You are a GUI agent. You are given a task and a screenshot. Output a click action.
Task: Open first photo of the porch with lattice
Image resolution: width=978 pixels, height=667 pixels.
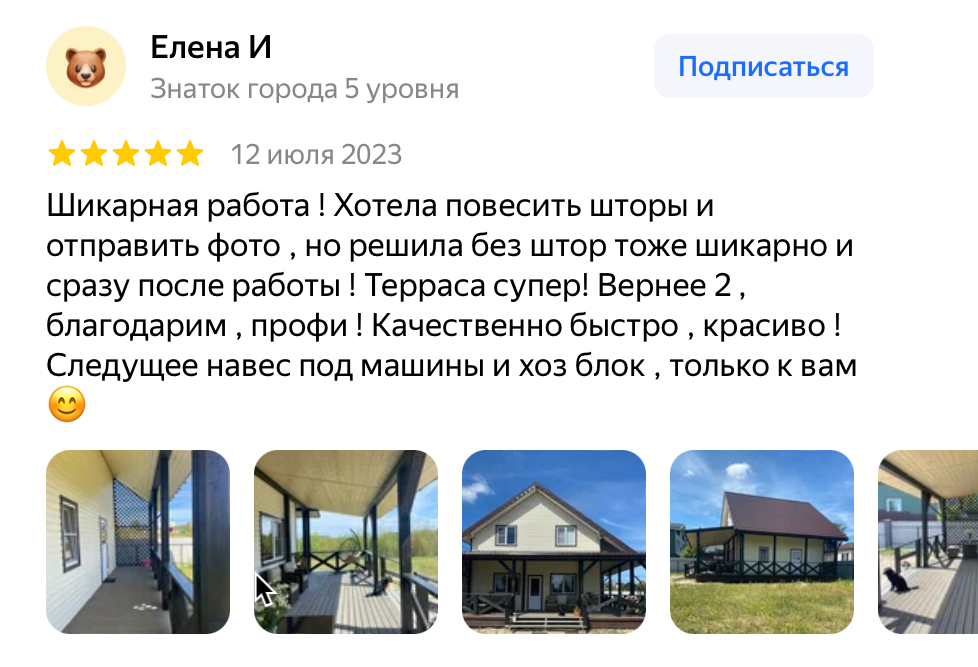pos(138,541)
